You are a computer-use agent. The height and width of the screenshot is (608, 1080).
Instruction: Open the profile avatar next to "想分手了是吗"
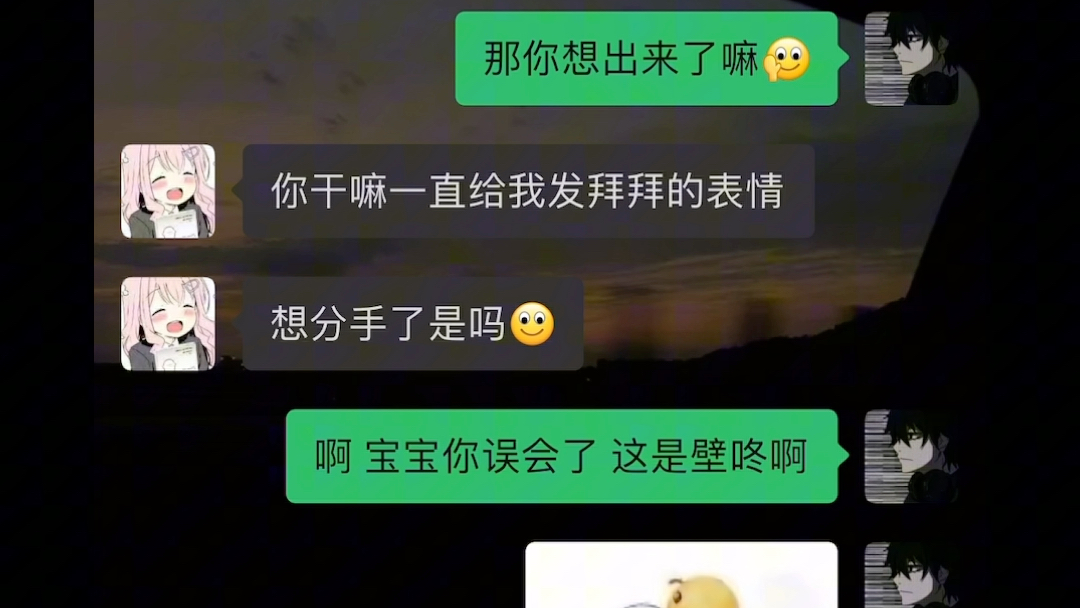click(168, 324)
